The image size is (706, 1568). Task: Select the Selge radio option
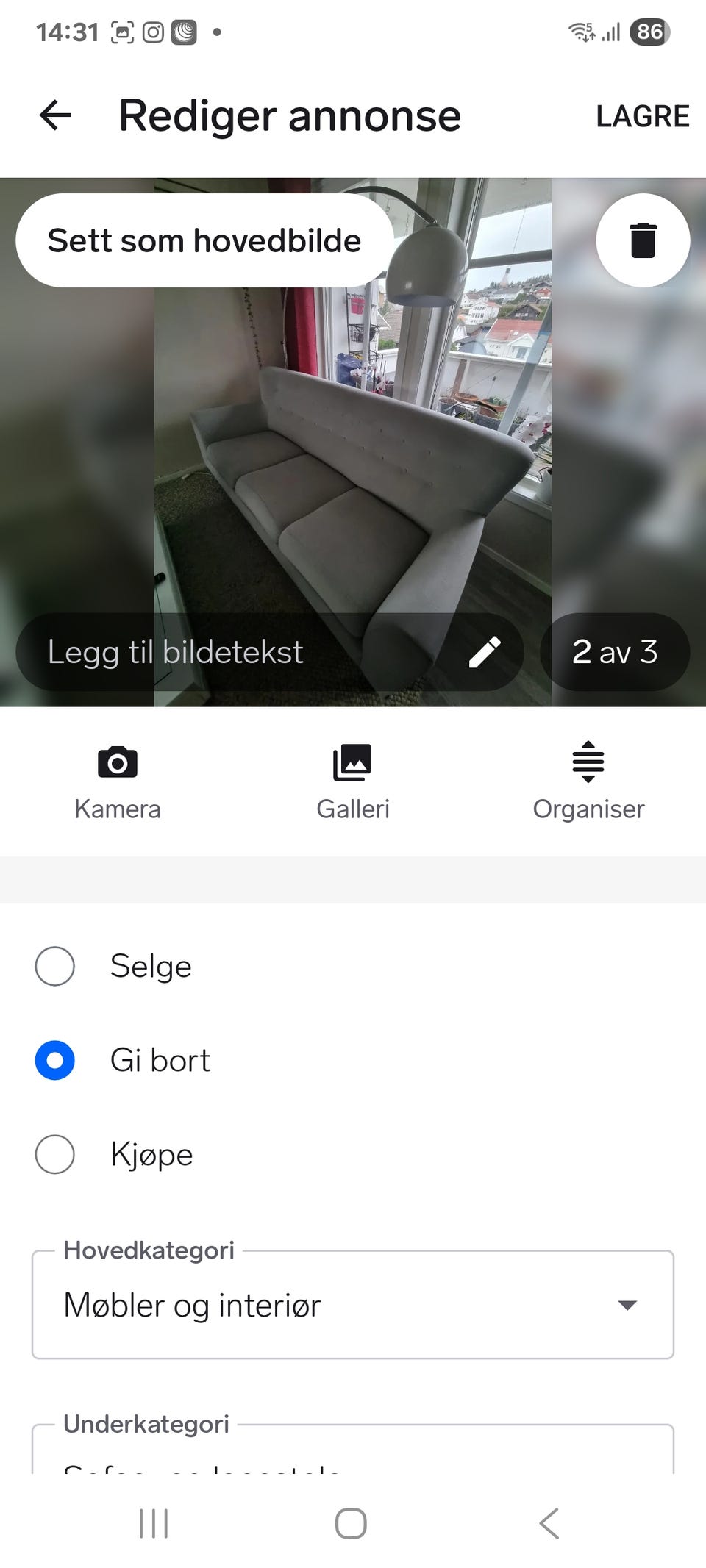[54, 967]
